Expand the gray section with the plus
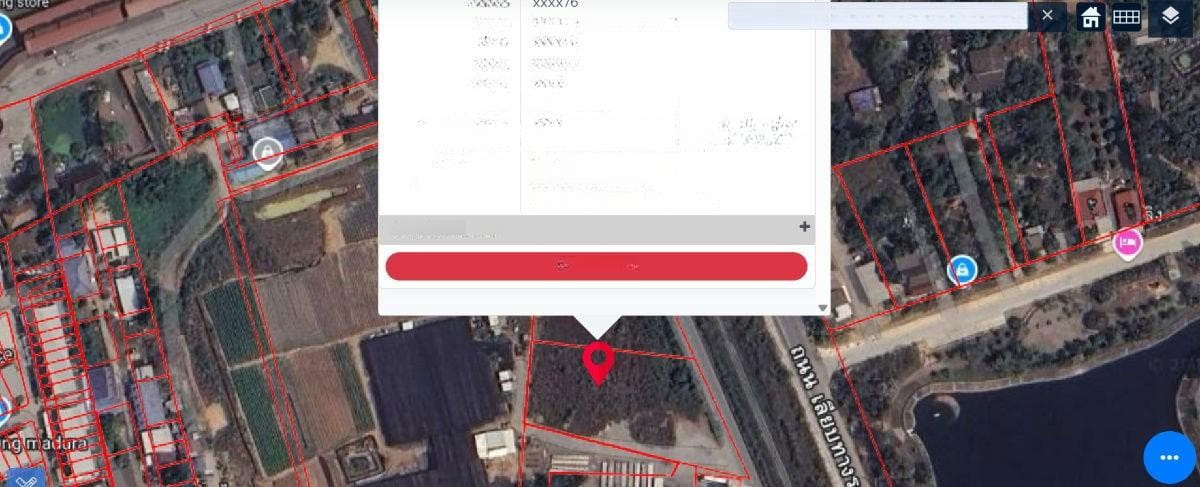The width and height of the screenshot is (1200, 487). [x=804, y=227]
